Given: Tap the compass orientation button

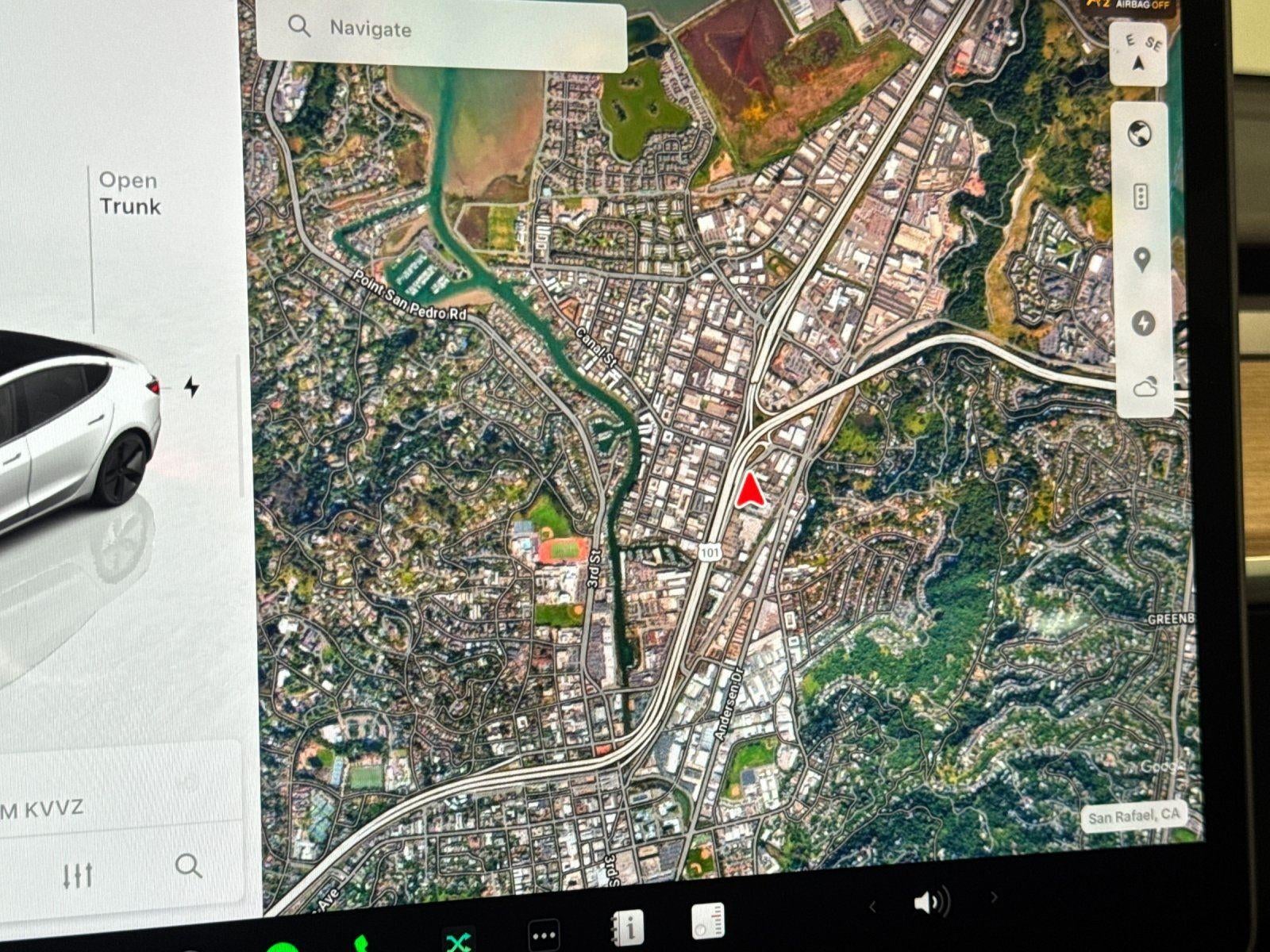Looking at the screenshot, I should coord(1138,54).
